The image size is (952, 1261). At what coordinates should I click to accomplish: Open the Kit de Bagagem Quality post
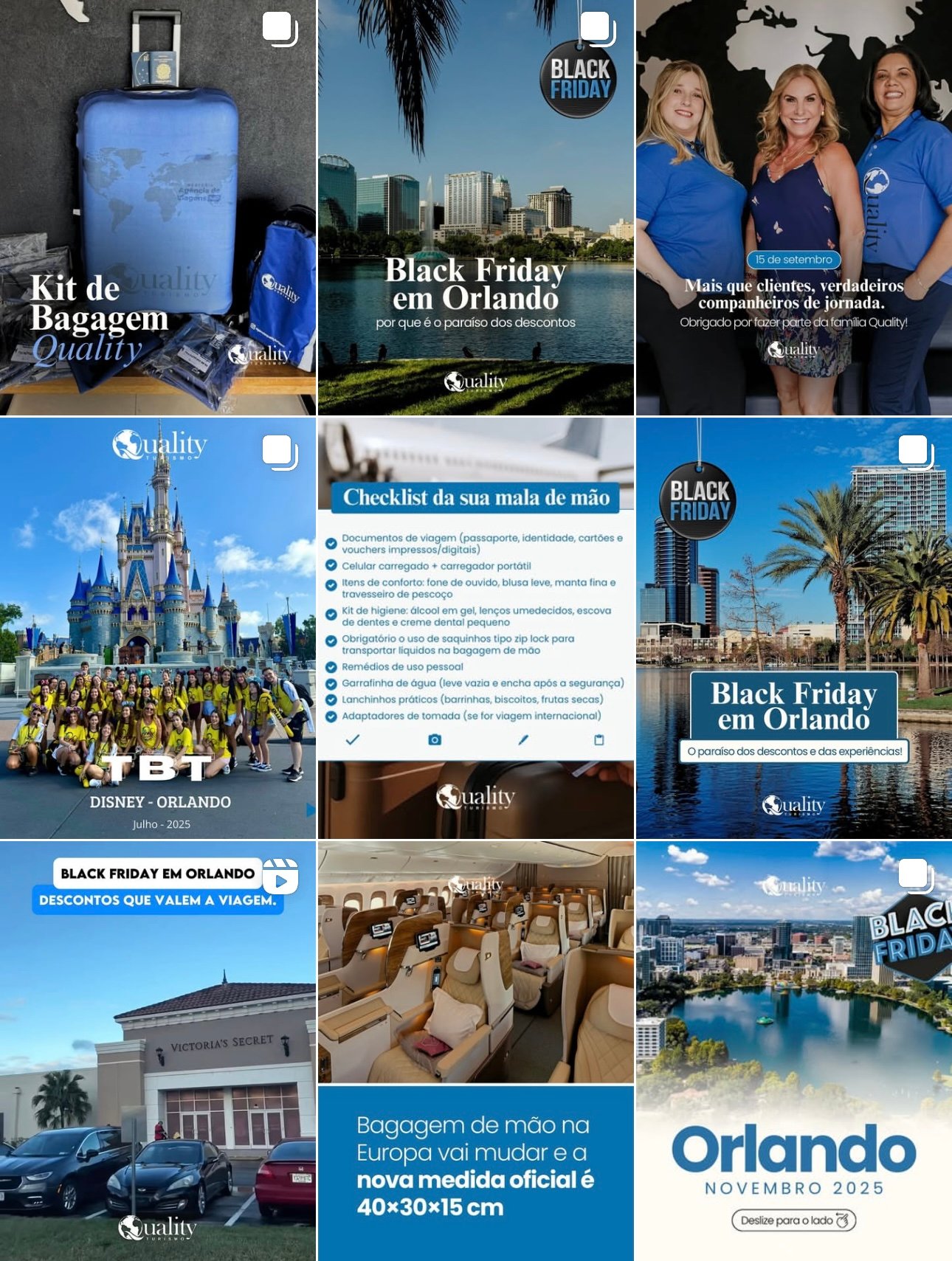[158, 207]
